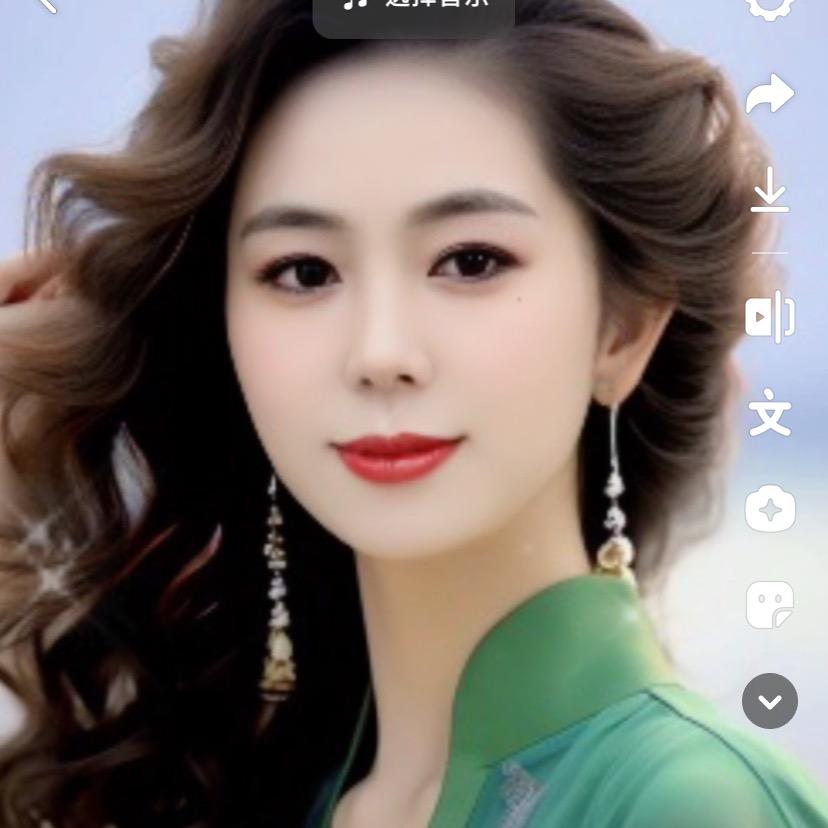Add a sticker to the video
828x828 pixels.
770,605
